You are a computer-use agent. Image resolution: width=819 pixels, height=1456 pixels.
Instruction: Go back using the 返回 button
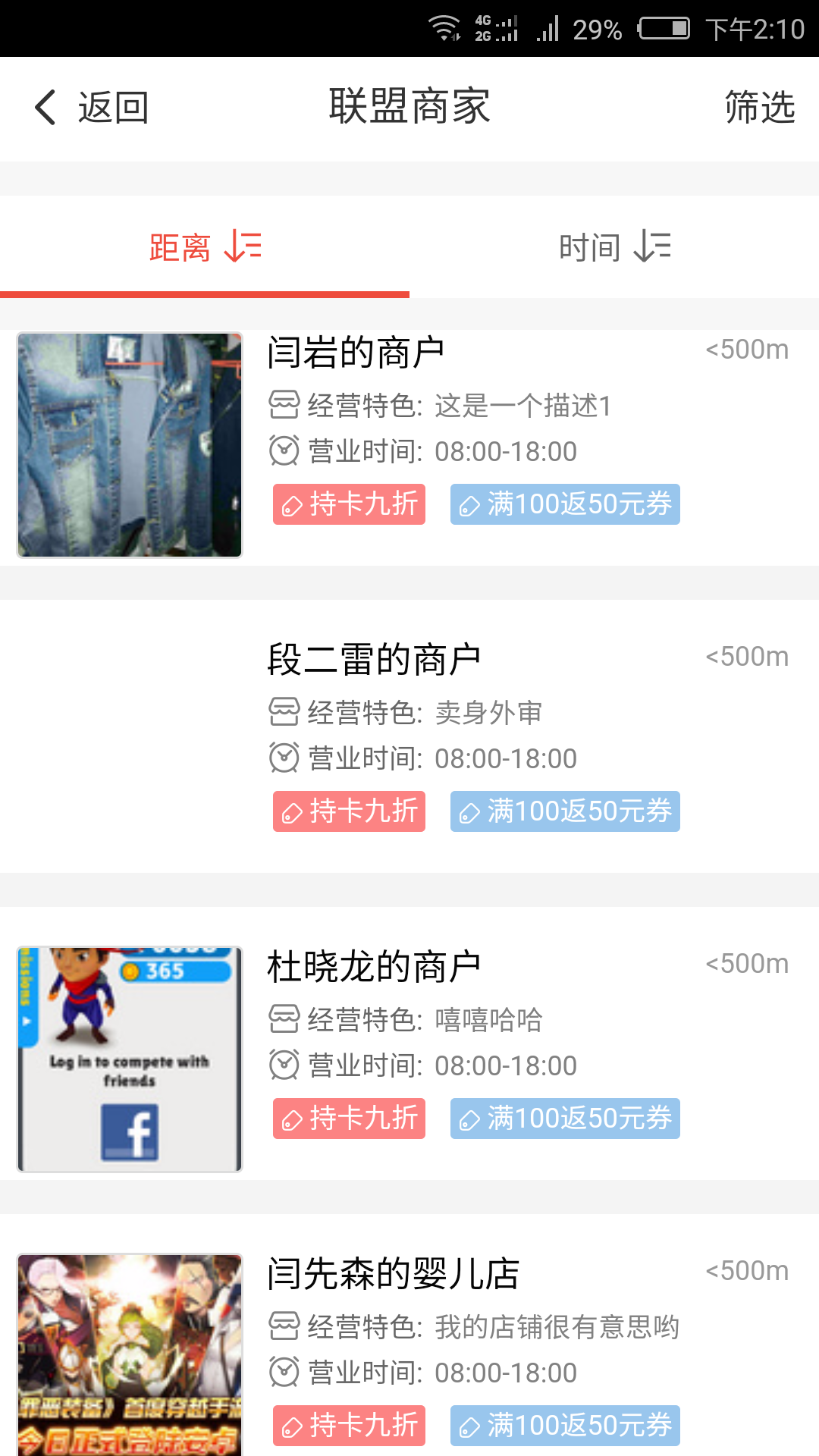click(91, 107)
